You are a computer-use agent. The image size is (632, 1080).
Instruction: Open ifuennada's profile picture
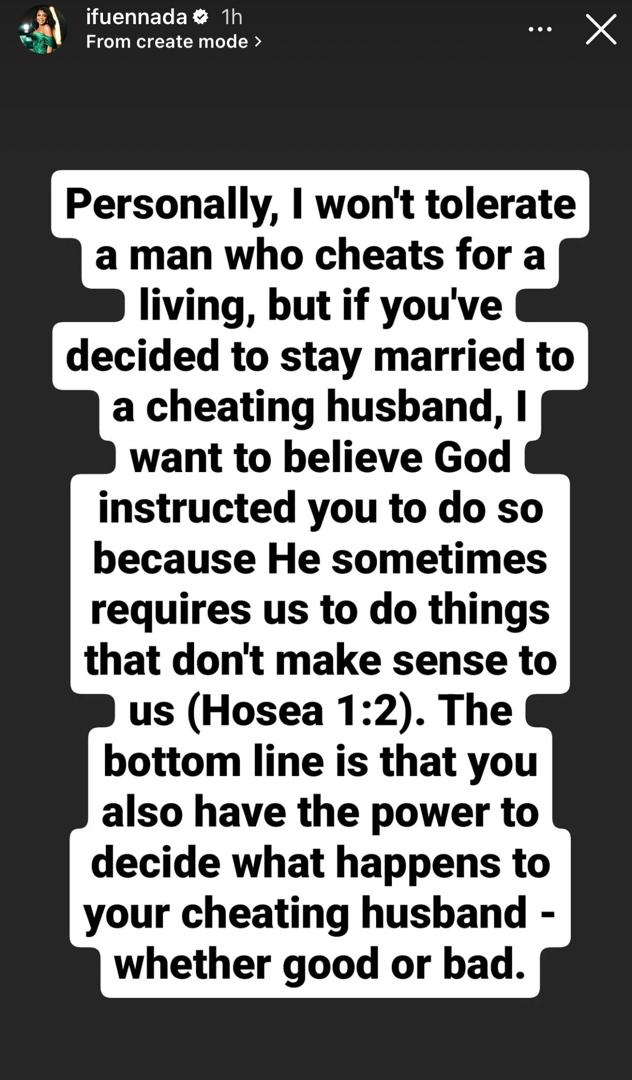point(40,29)
